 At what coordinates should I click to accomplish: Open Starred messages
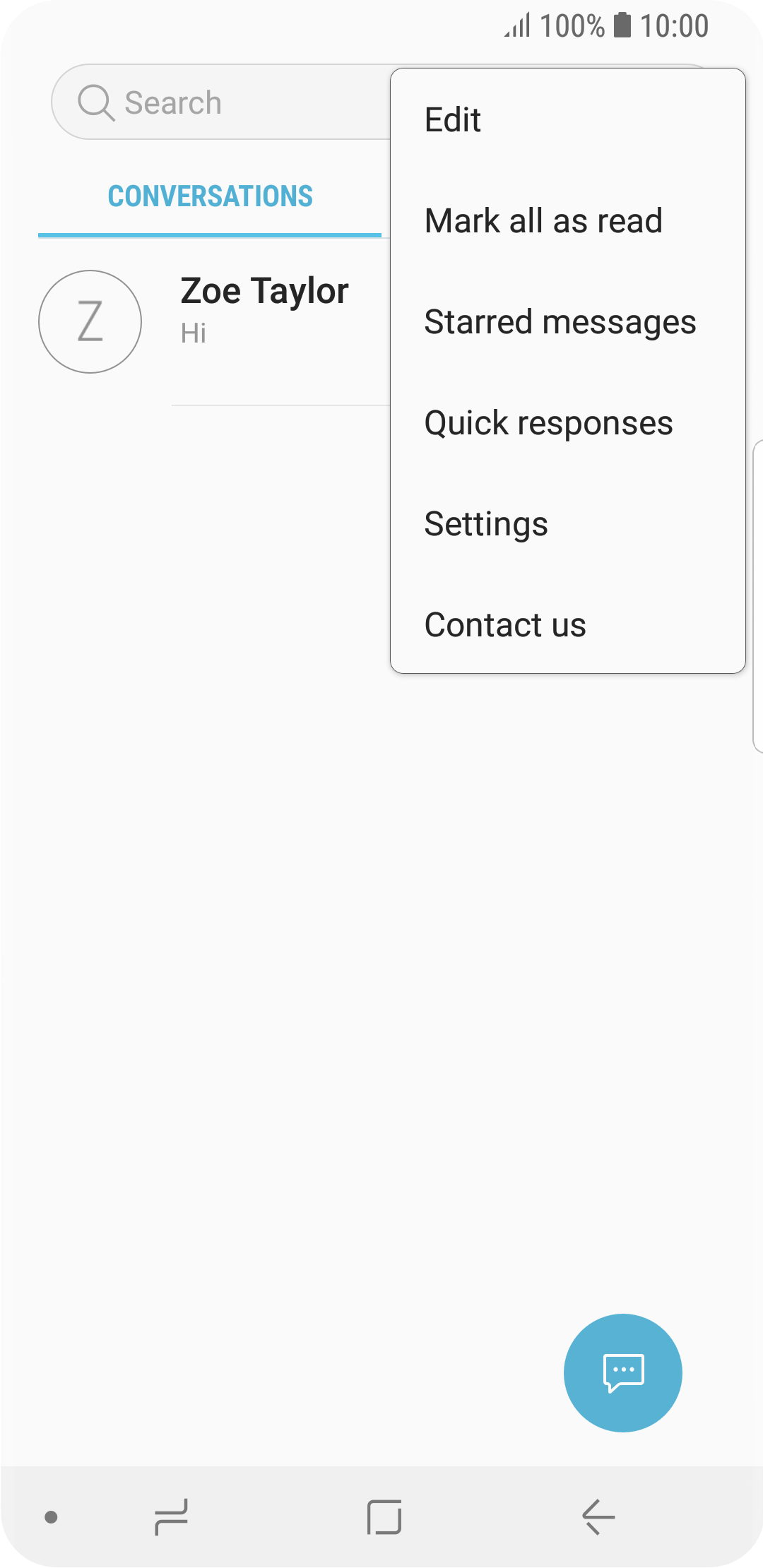(x=560, y=321)
